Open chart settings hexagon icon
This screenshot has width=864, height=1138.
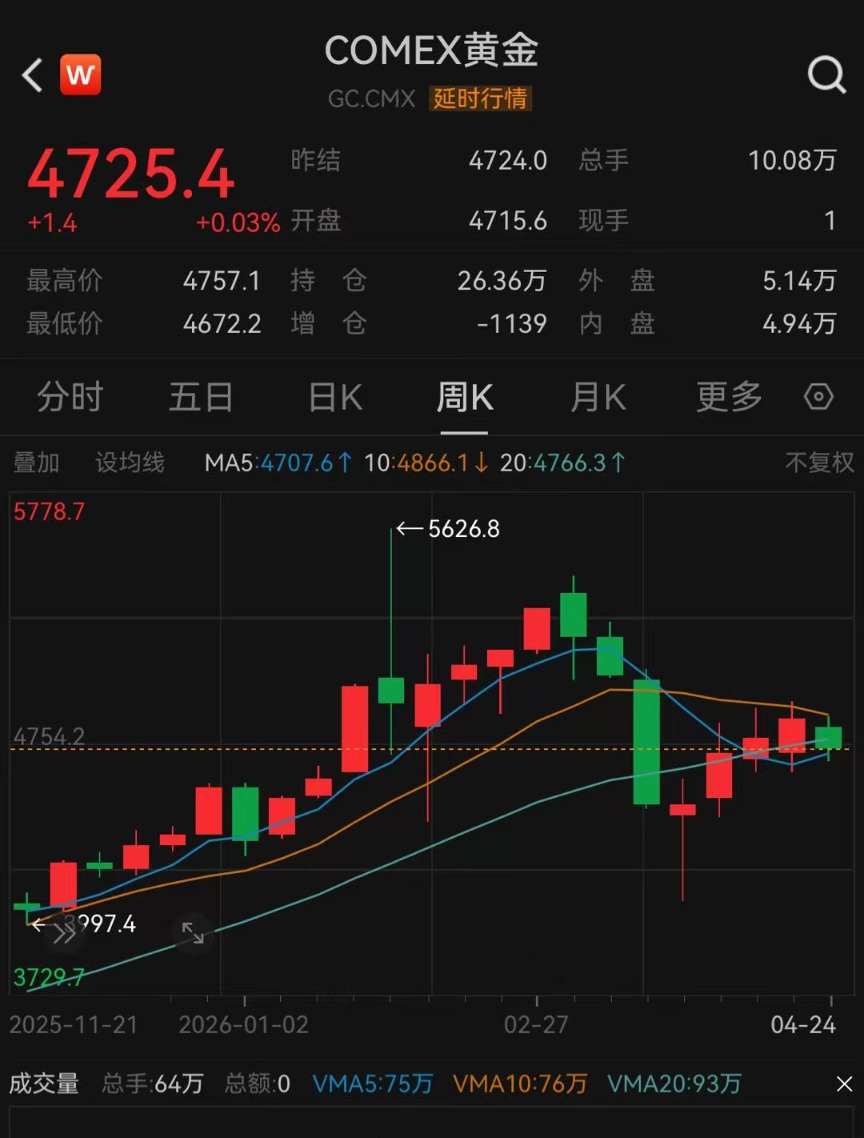818,398
